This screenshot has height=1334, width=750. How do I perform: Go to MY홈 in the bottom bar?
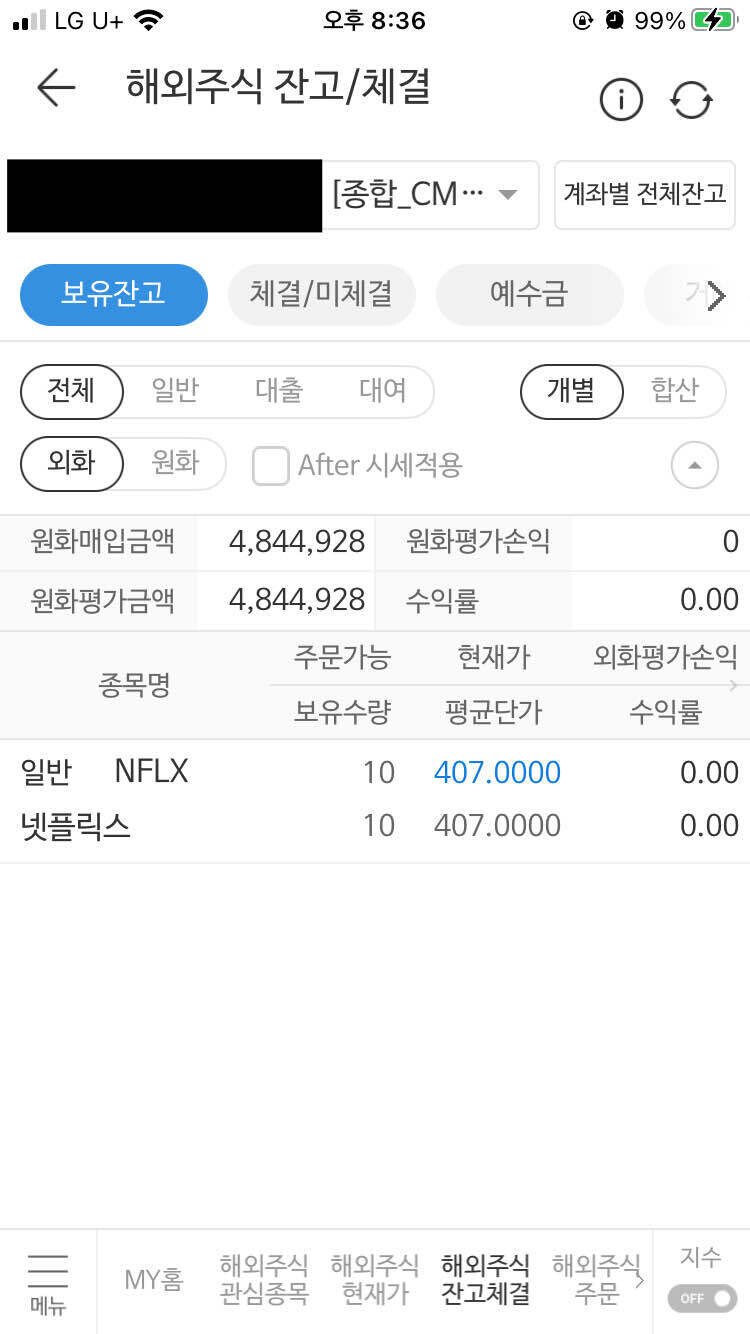[x=153, y=1281]
